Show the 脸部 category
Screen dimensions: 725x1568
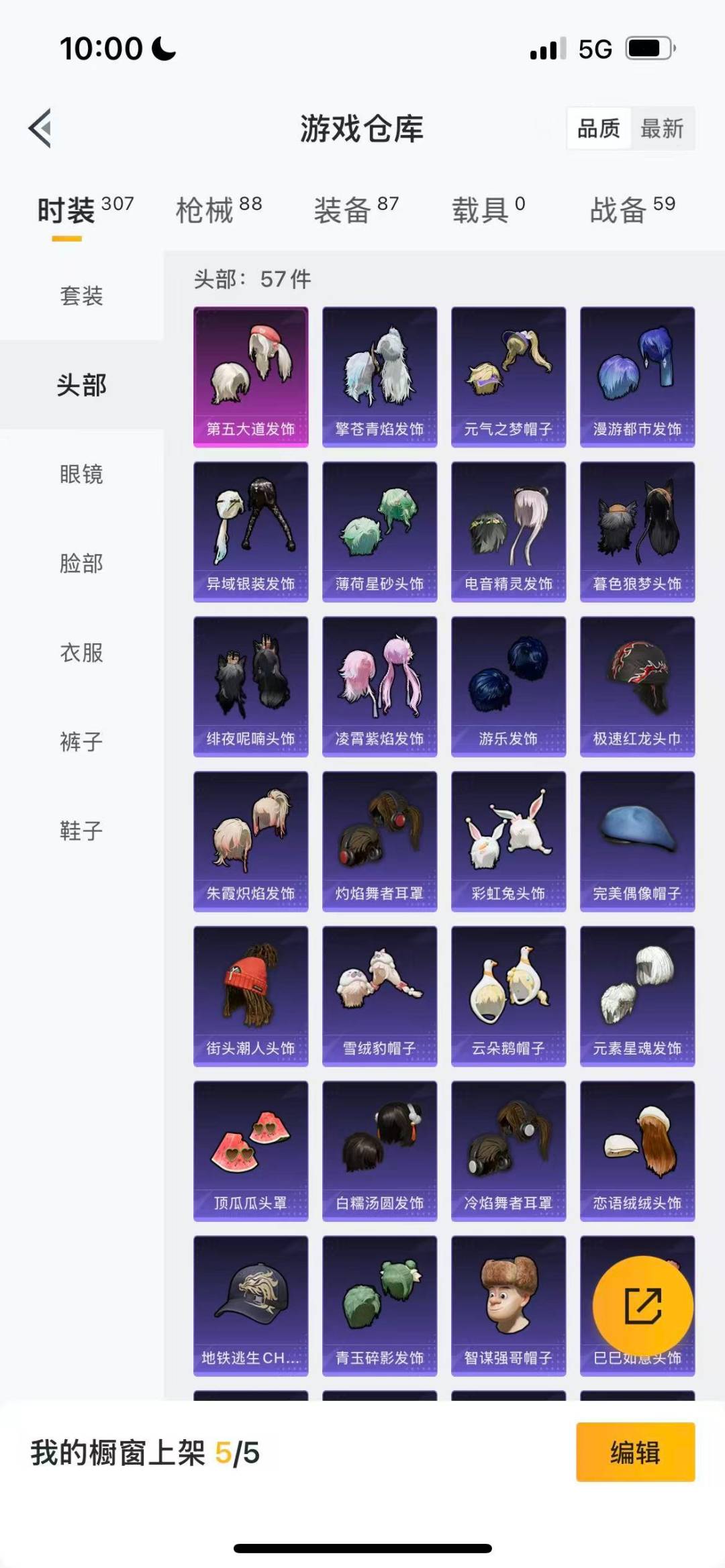81,563
